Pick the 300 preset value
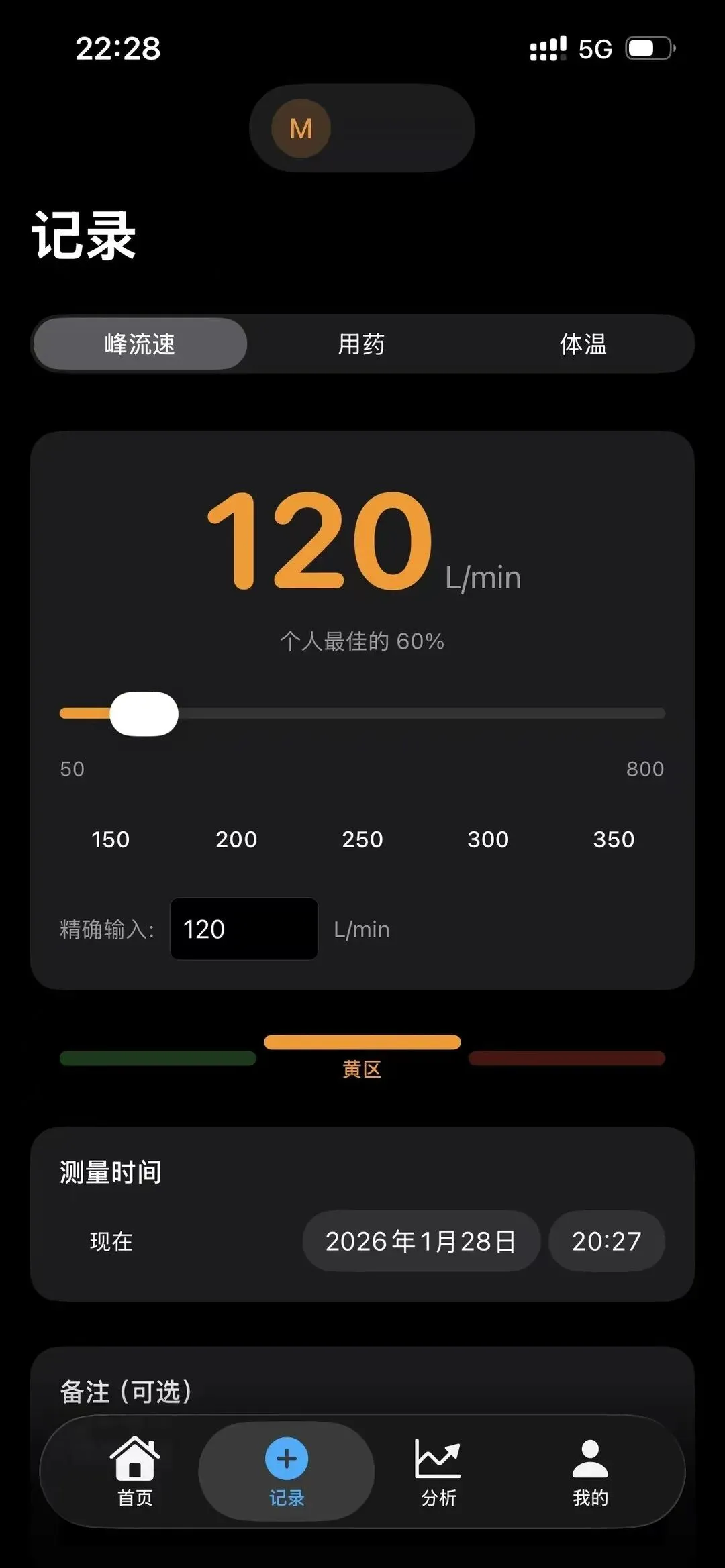The image size is (725, 1568). tap(488, 839)
